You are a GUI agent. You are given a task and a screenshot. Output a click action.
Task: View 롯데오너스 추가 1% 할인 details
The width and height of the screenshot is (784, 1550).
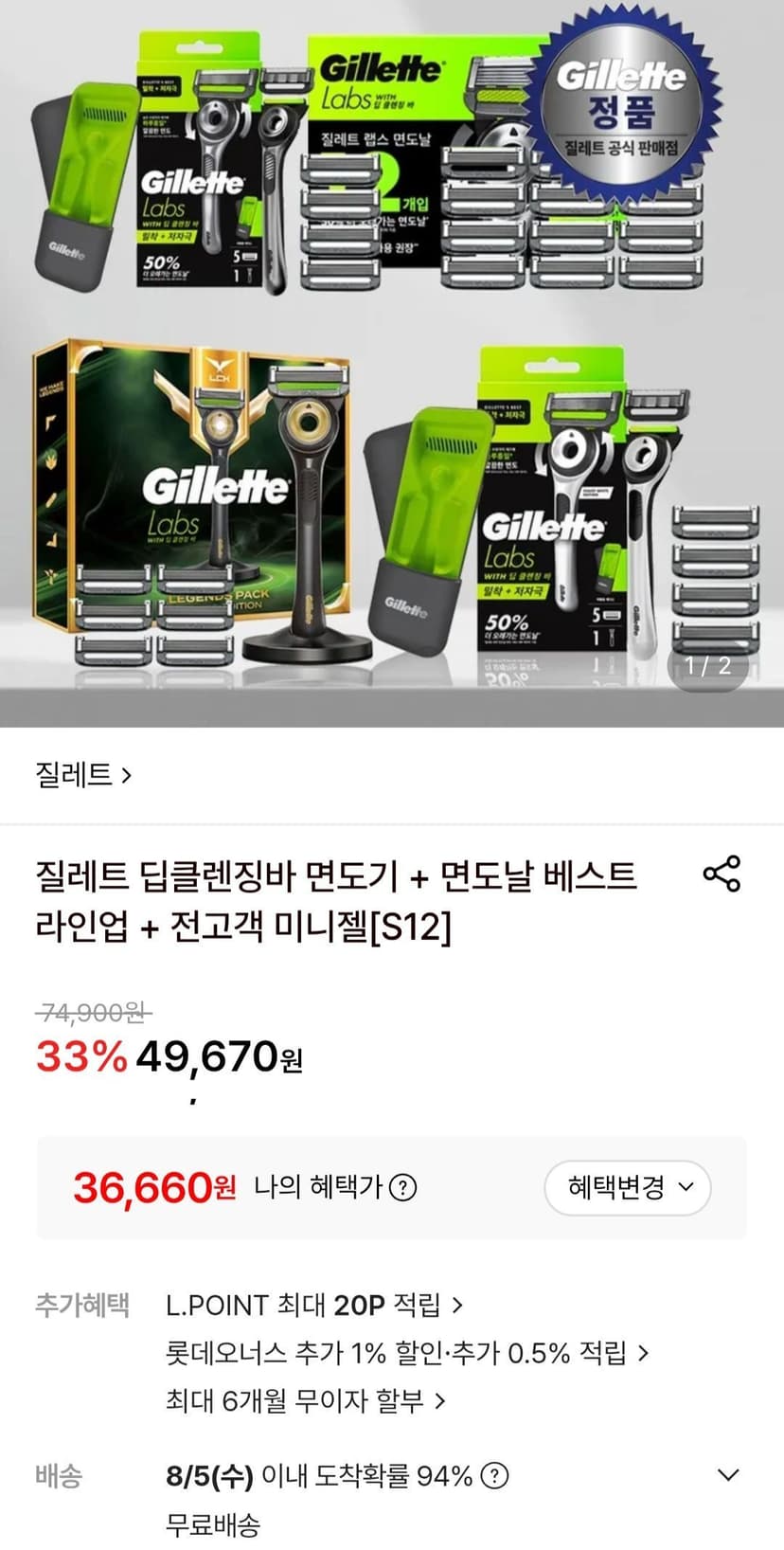407,1352
